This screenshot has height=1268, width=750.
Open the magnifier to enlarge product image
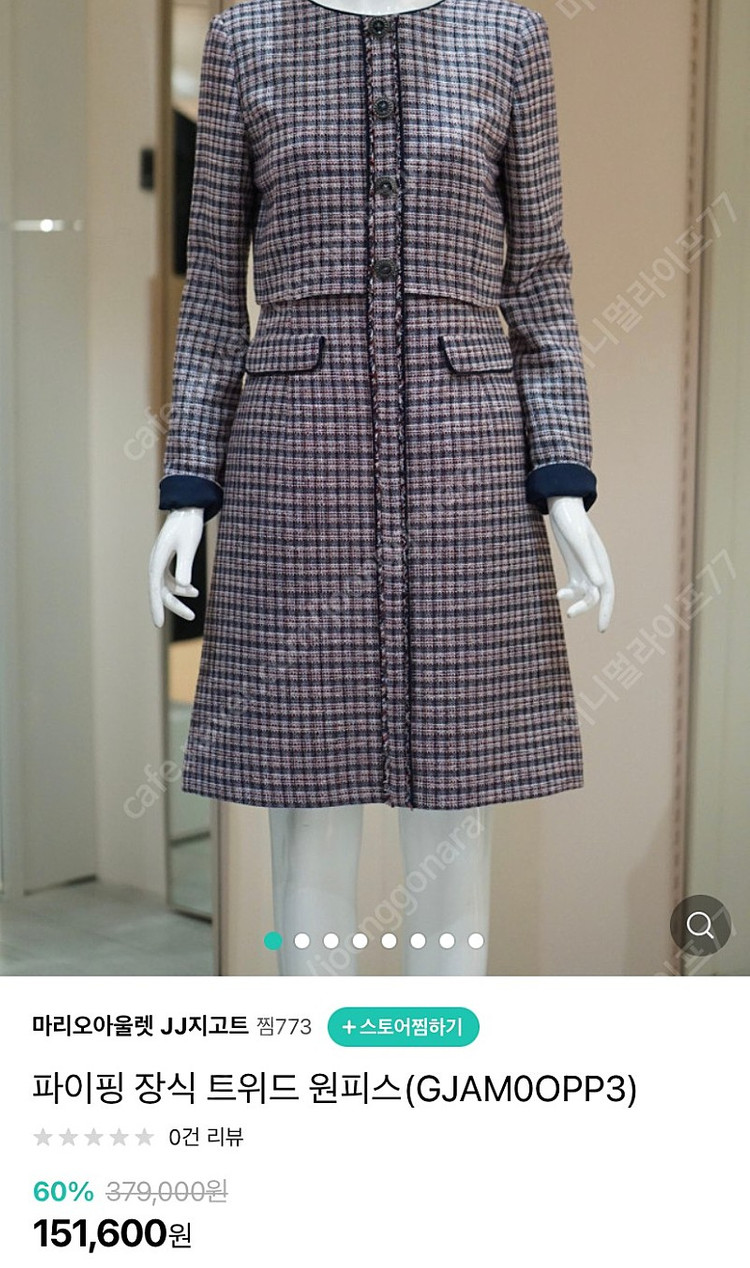coord(700,924)
